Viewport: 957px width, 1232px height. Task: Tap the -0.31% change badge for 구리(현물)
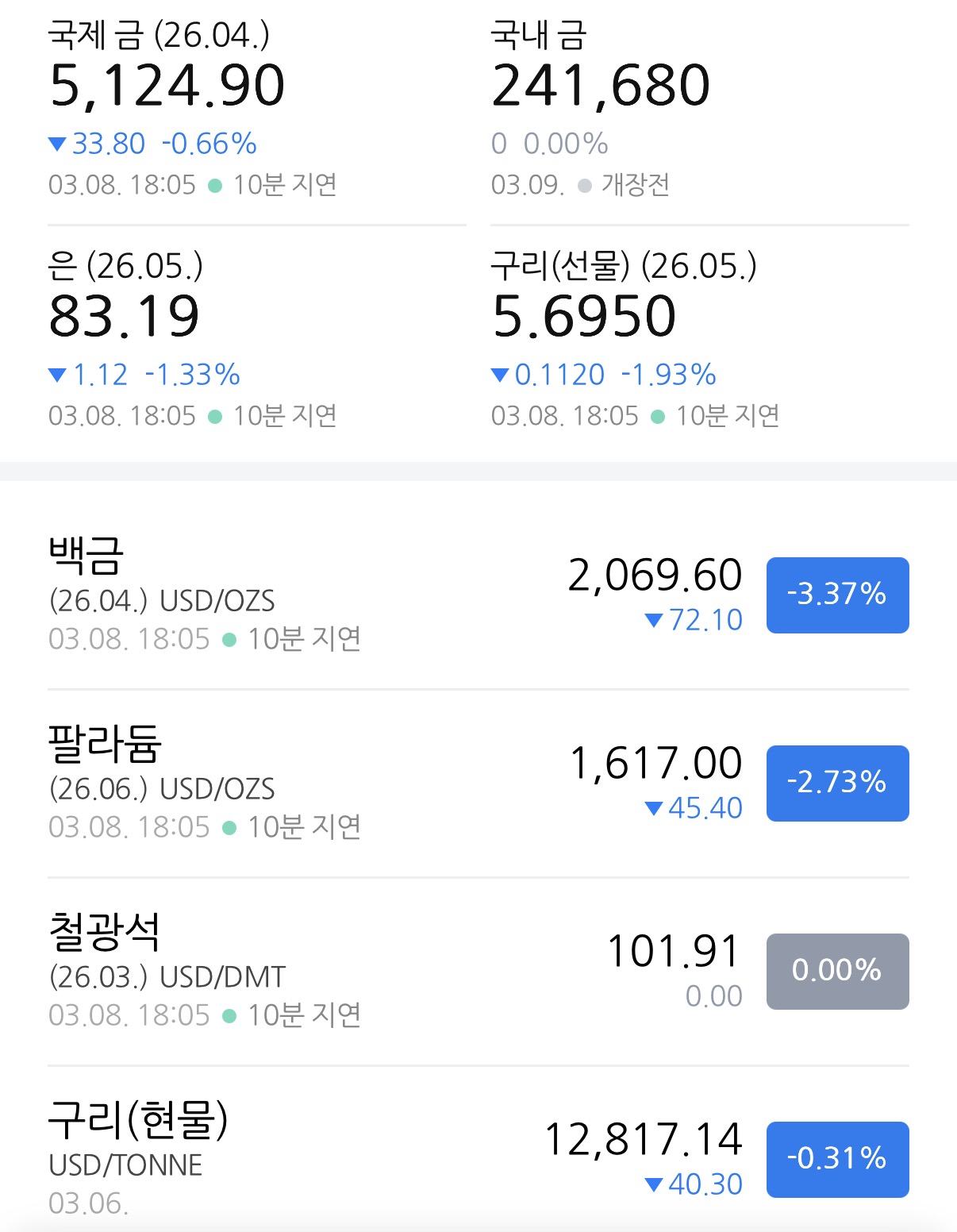point(837,1160)
